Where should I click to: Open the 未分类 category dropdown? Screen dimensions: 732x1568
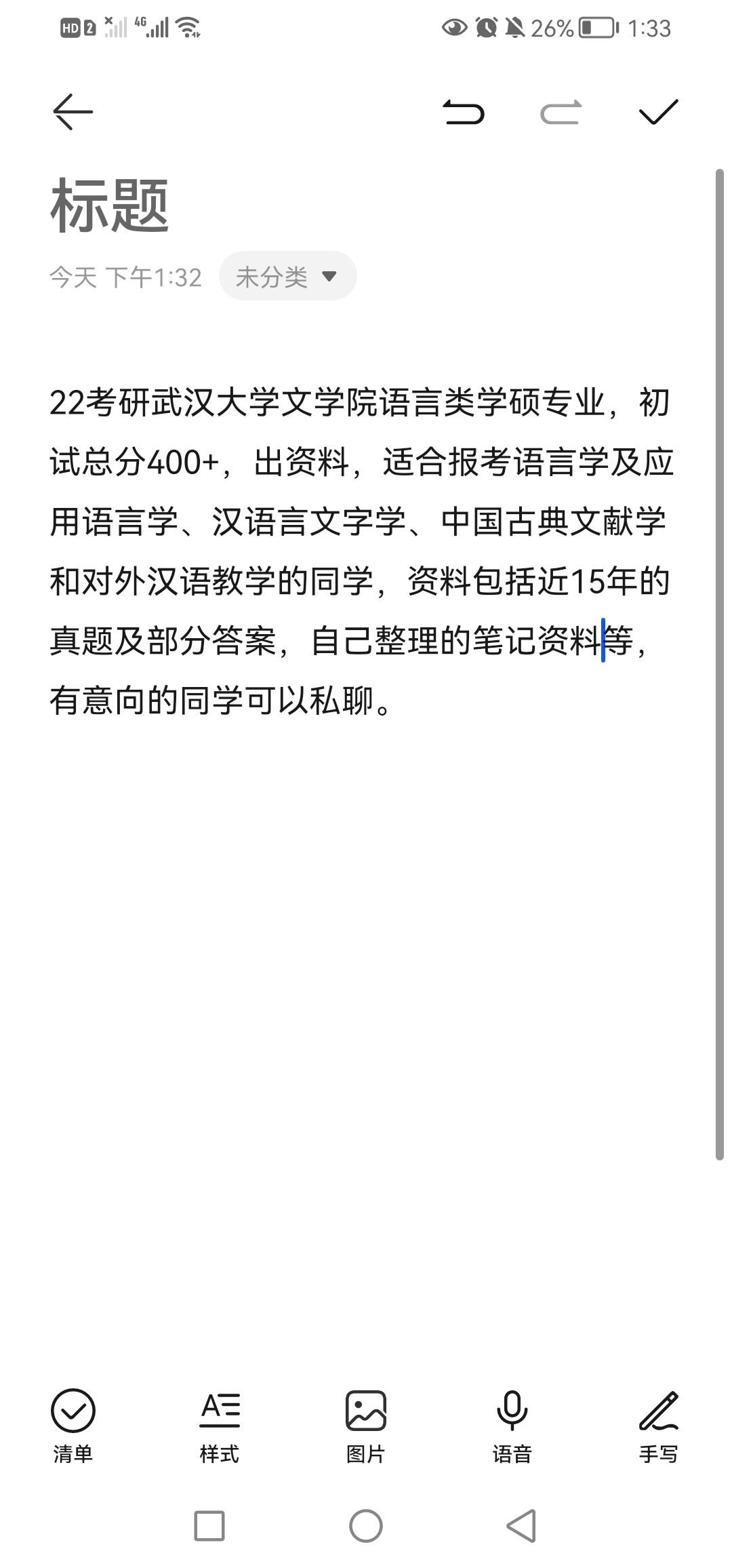pyautogui.click(x=287, y=276)
